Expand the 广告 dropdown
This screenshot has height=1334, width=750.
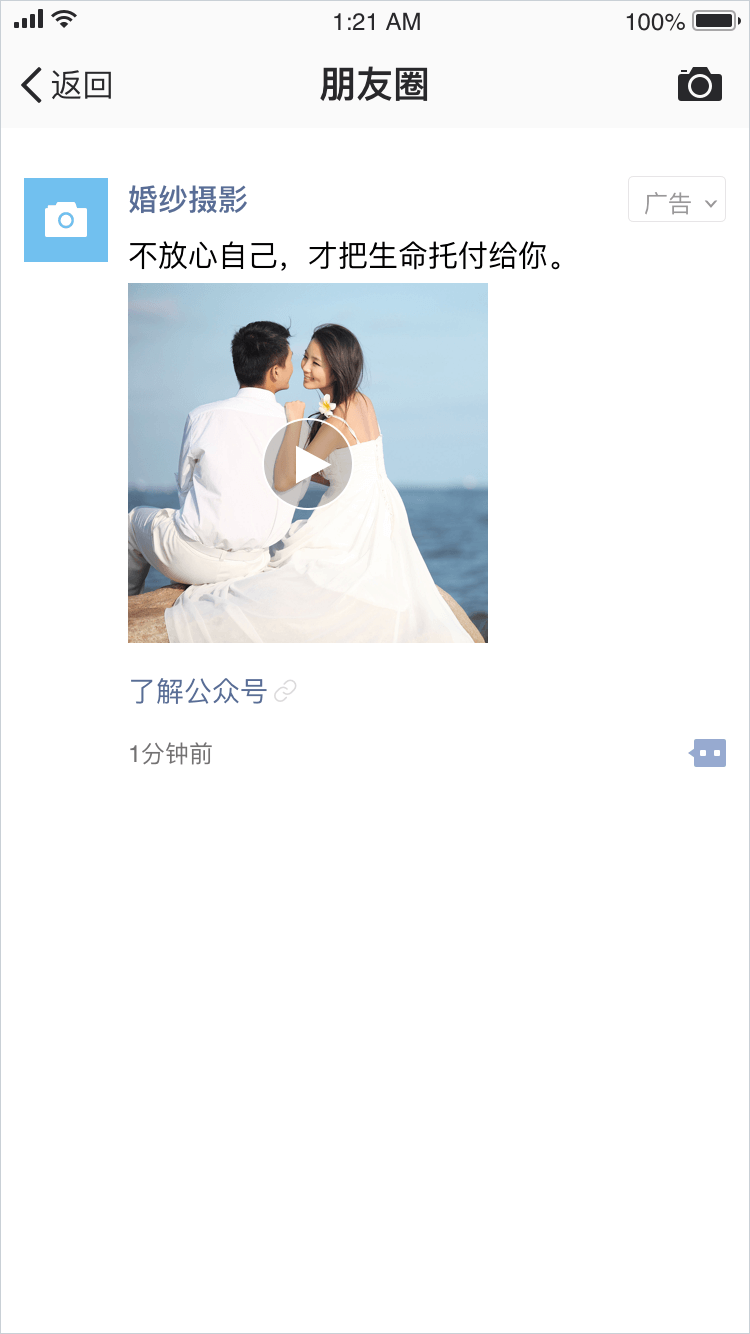677,200
